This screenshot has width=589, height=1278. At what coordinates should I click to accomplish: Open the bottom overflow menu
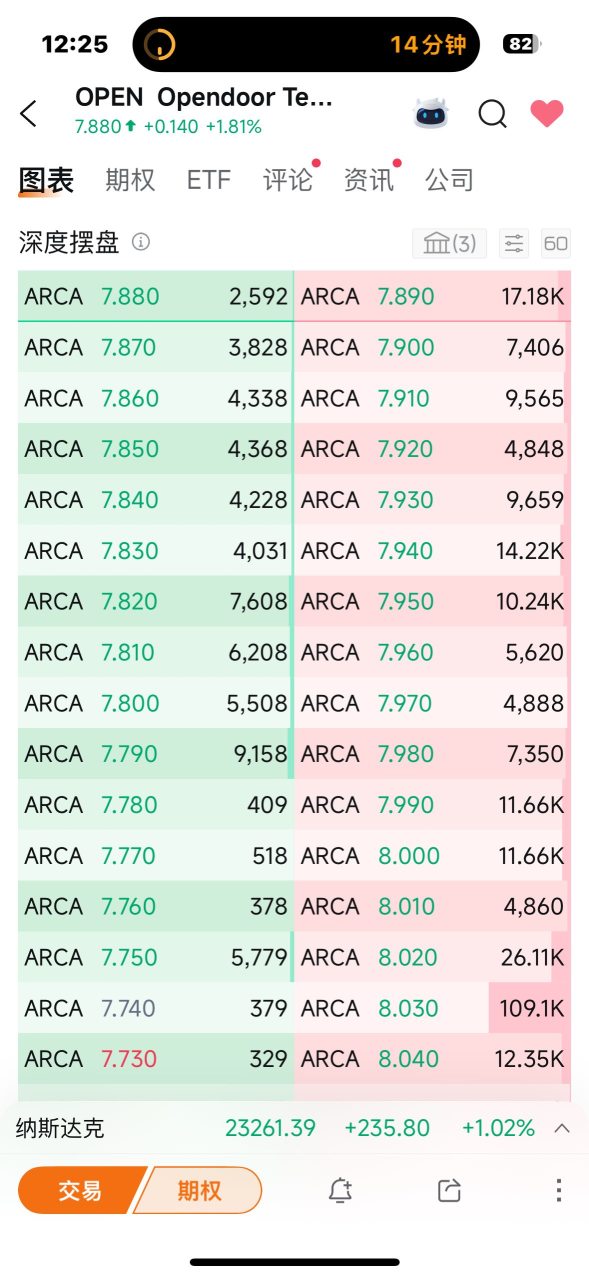tap(559, 1190)
